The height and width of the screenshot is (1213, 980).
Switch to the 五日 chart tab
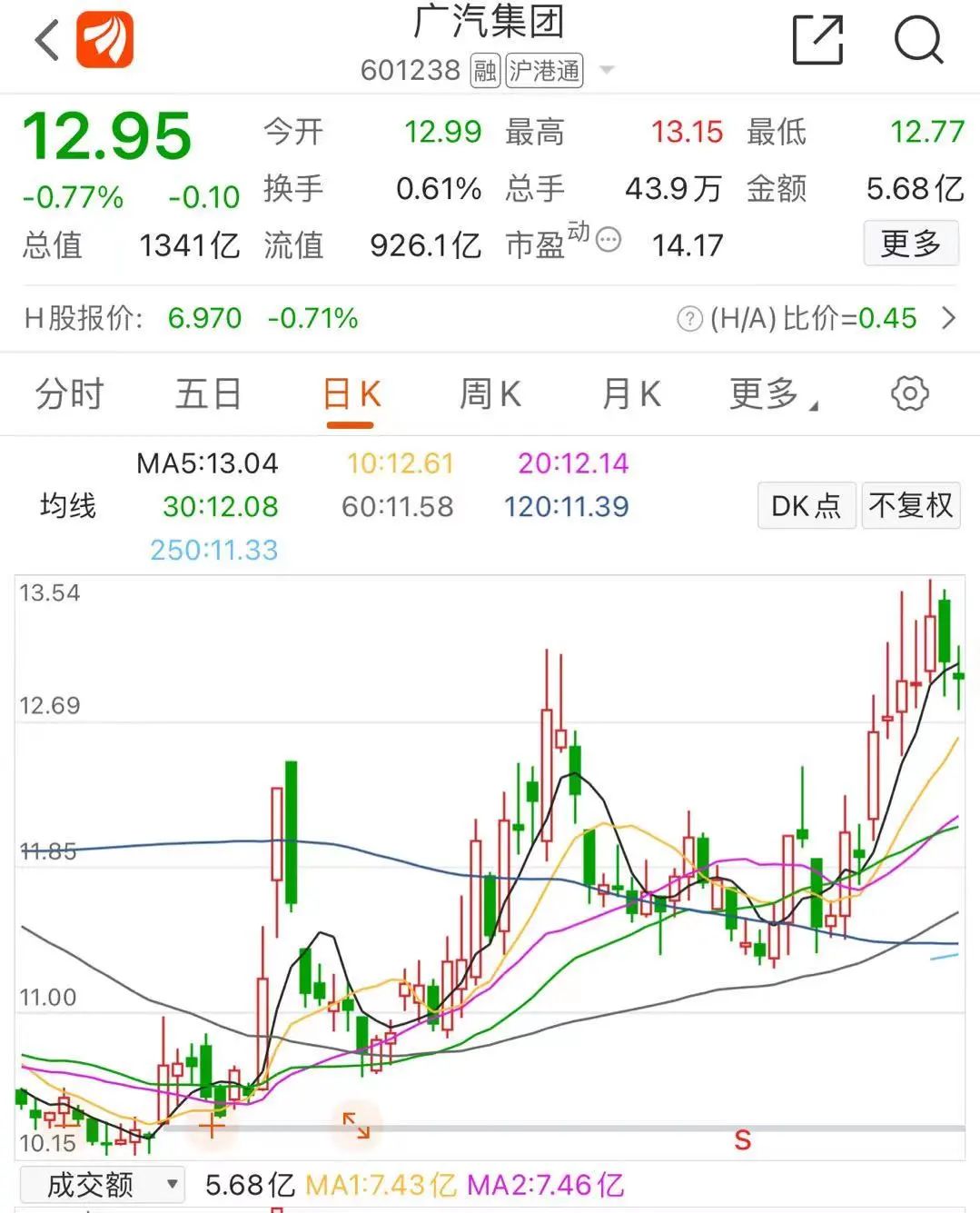pos(208,395)
